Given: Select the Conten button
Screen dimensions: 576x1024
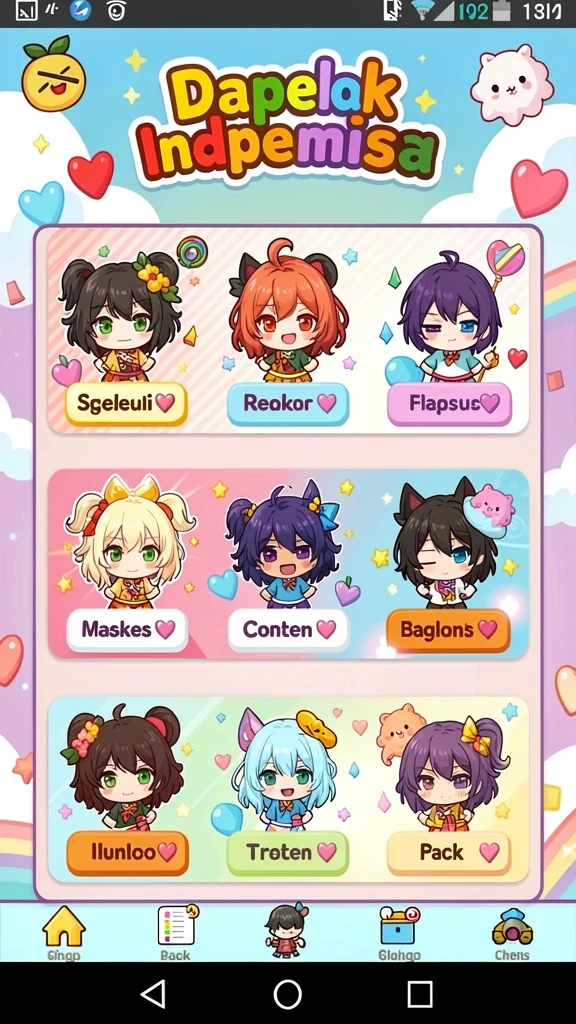Looking at the screenshot, I should [x=288, y=630].
